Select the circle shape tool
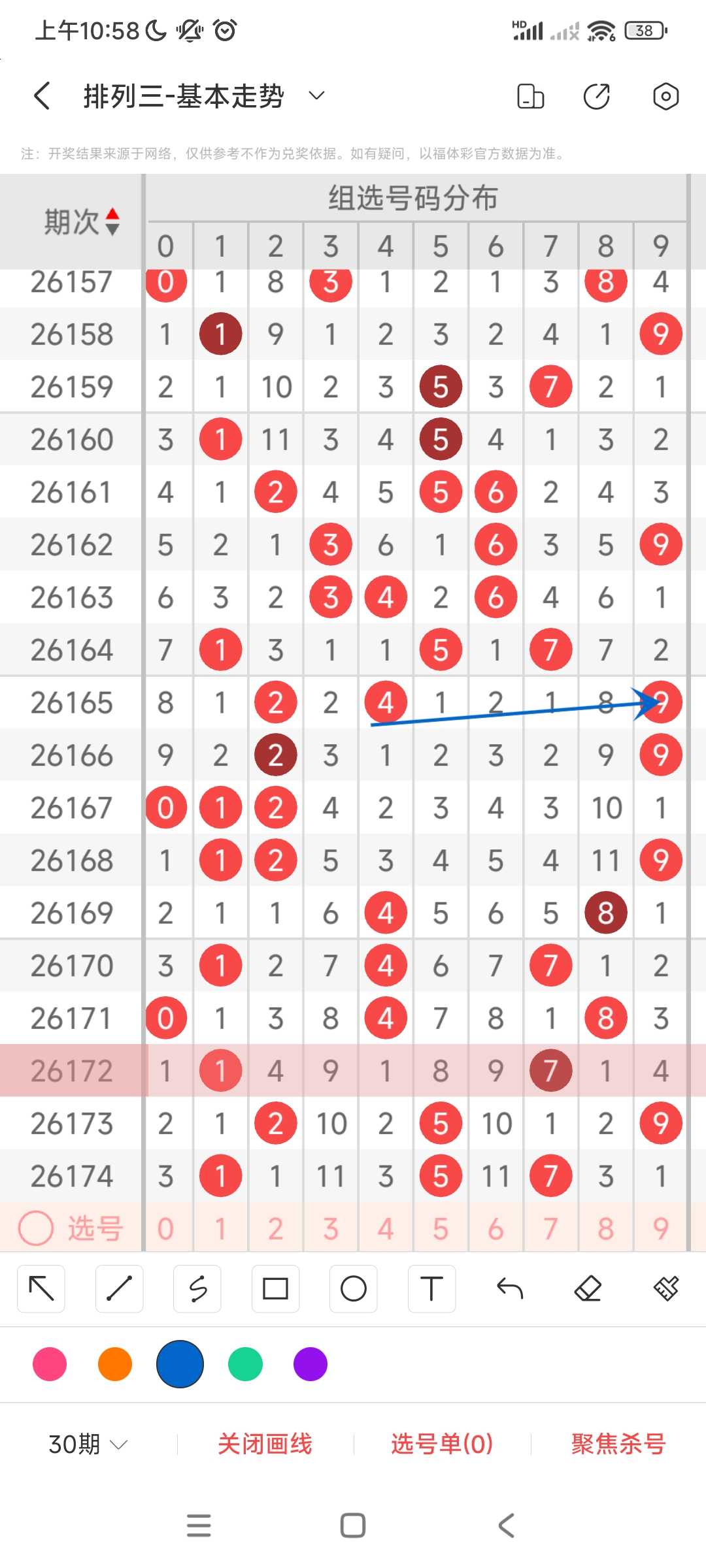 354,1288
